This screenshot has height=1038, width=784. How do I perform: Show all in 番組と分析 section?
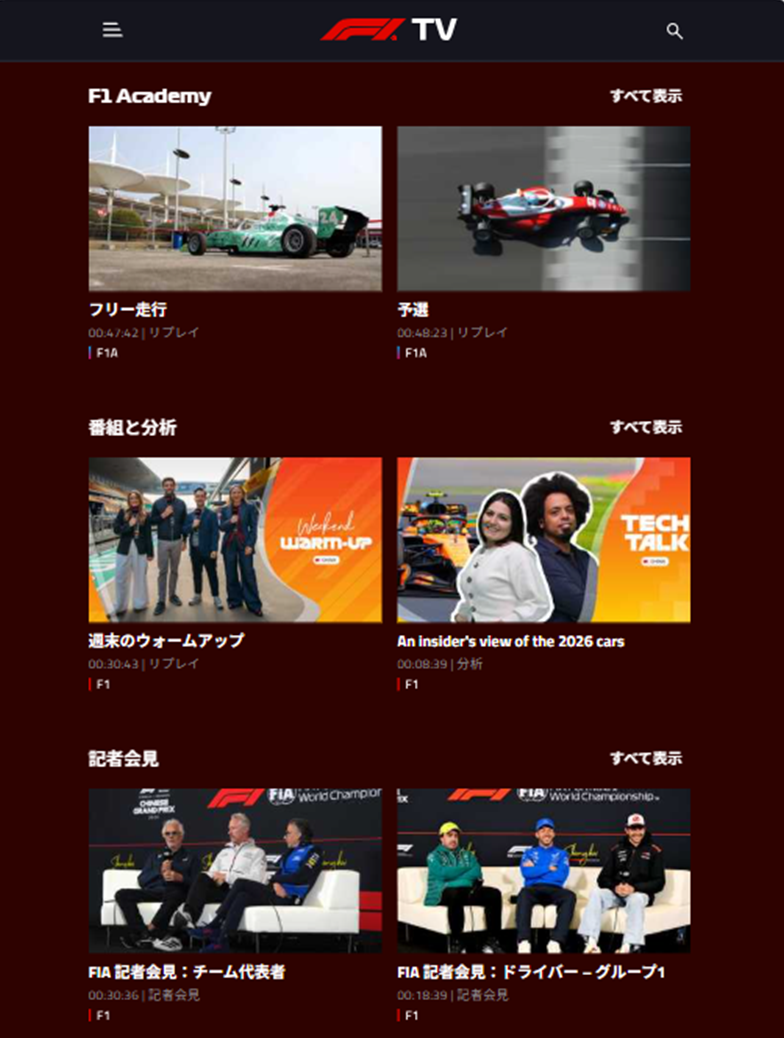click(x=646, y=427)
